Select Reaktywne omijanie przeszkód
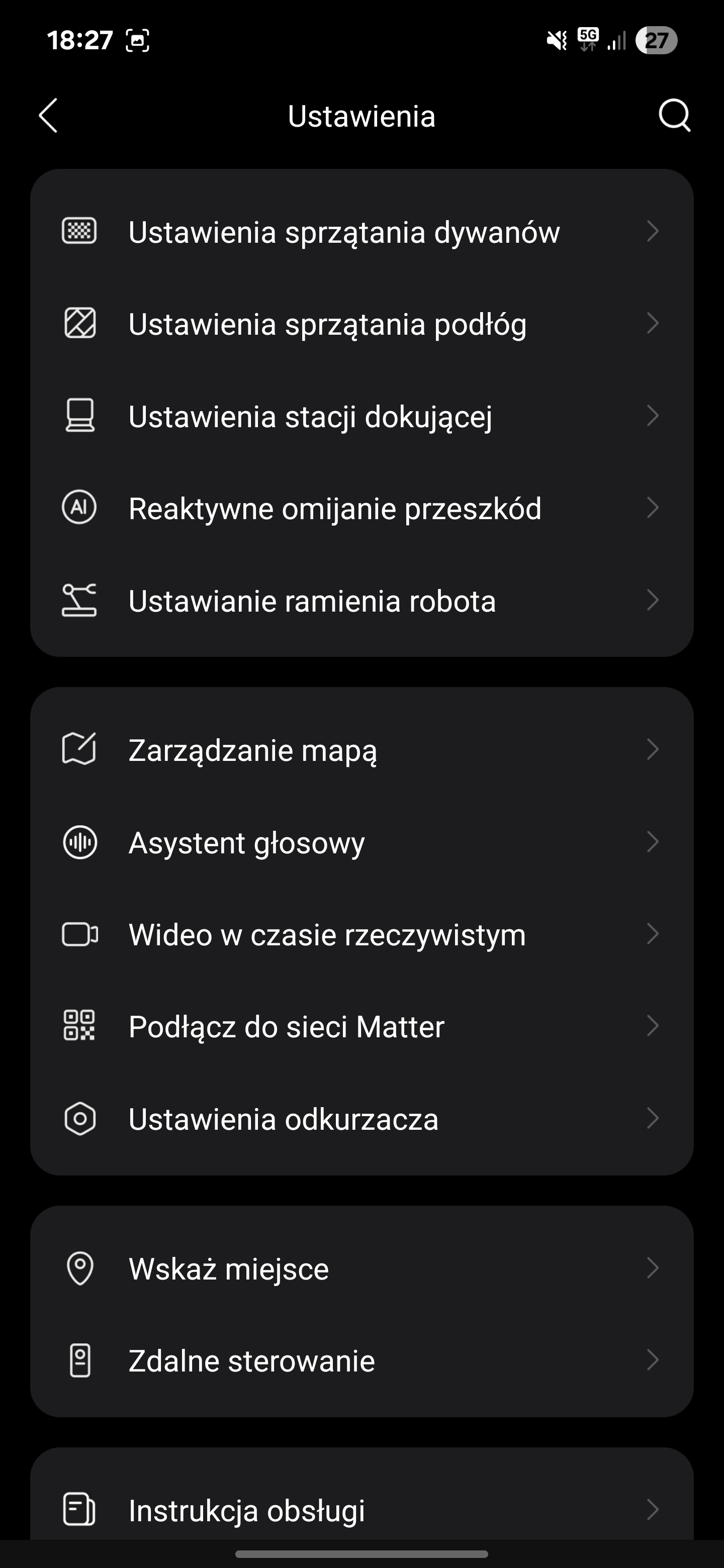The height and width of the screenshot is (1568, 724). click(361, 508)
